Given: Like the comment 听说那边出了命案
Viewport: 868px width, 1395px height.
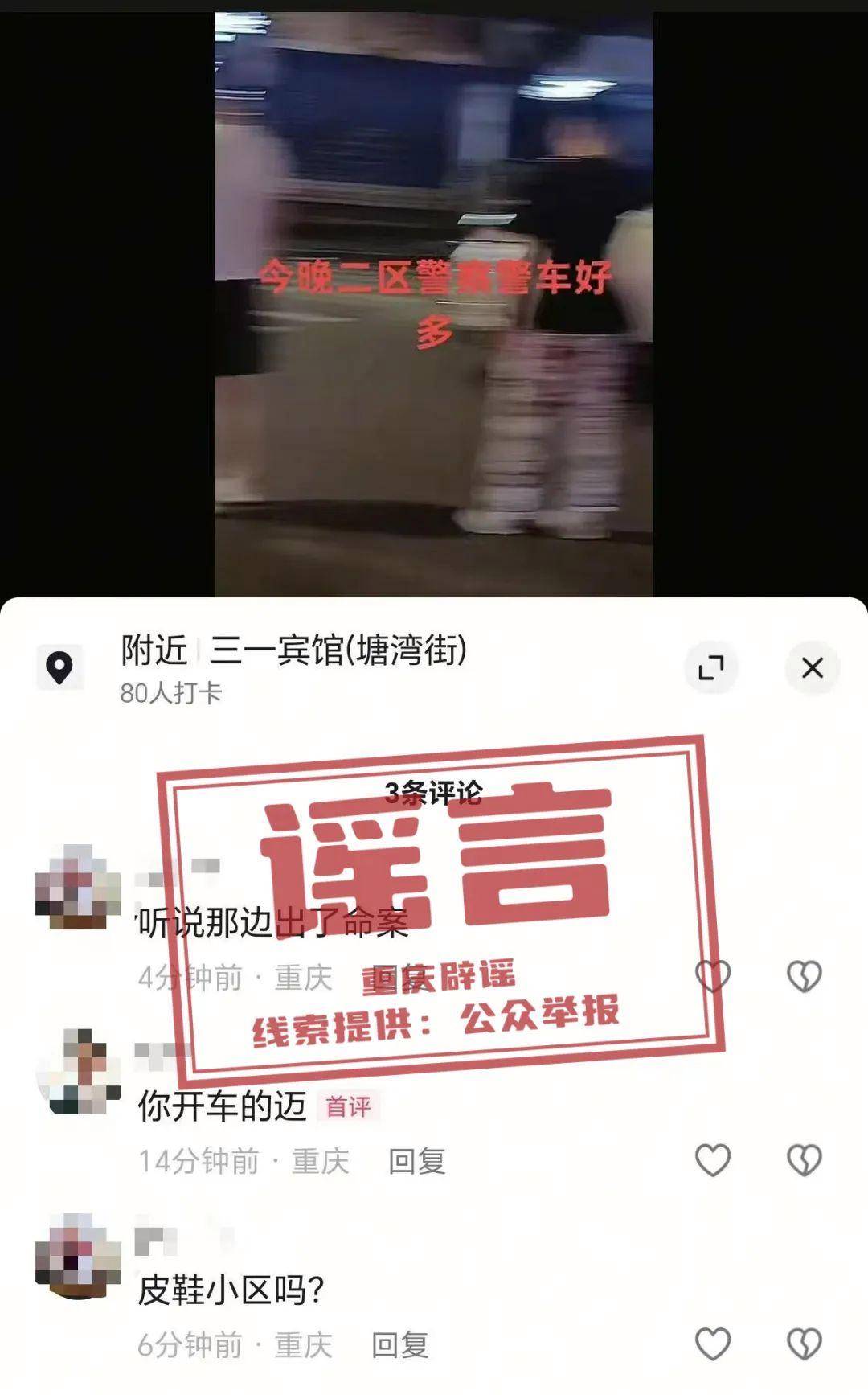Looking at the screenshot, I should point(712,976).
